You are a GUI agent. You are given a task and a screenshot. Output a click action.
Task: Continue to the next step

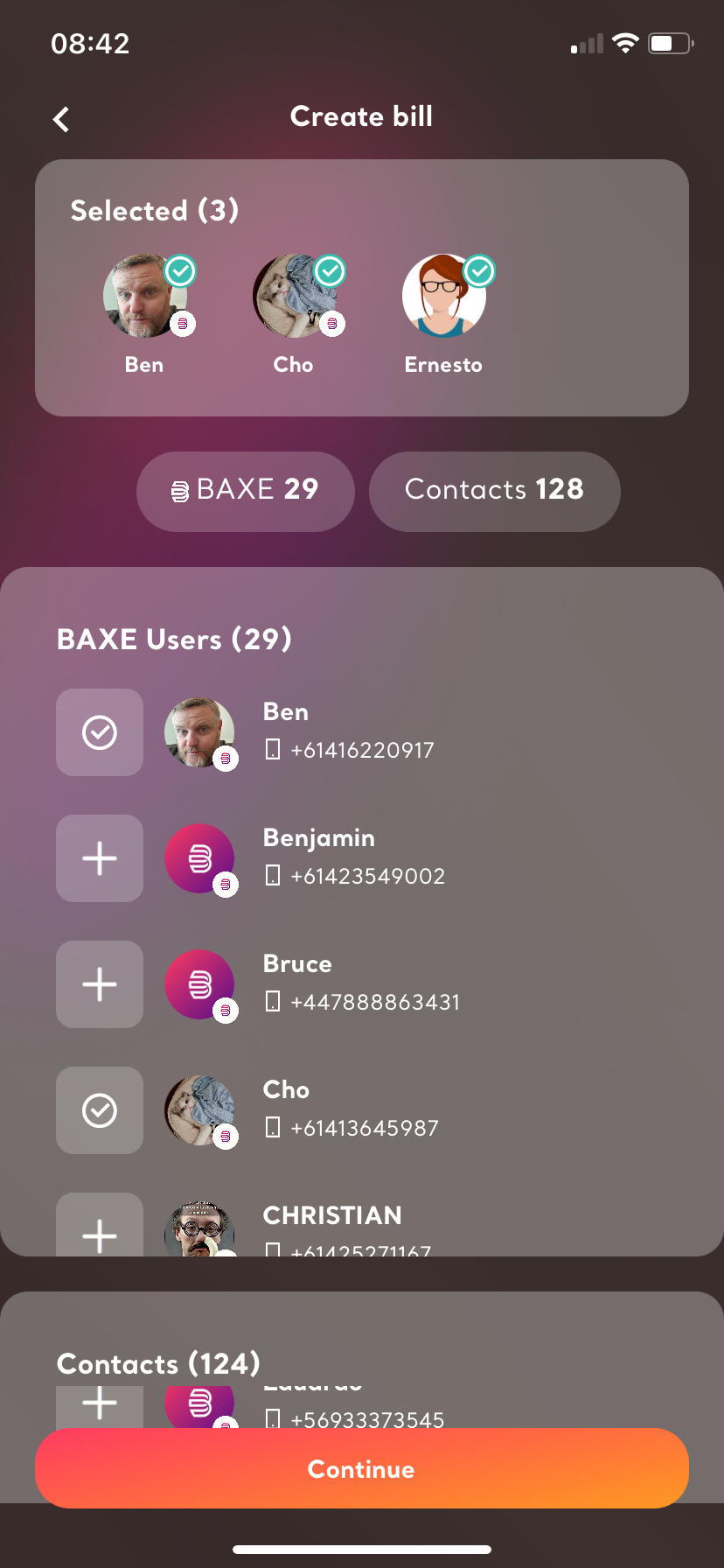pos(362,1468)
